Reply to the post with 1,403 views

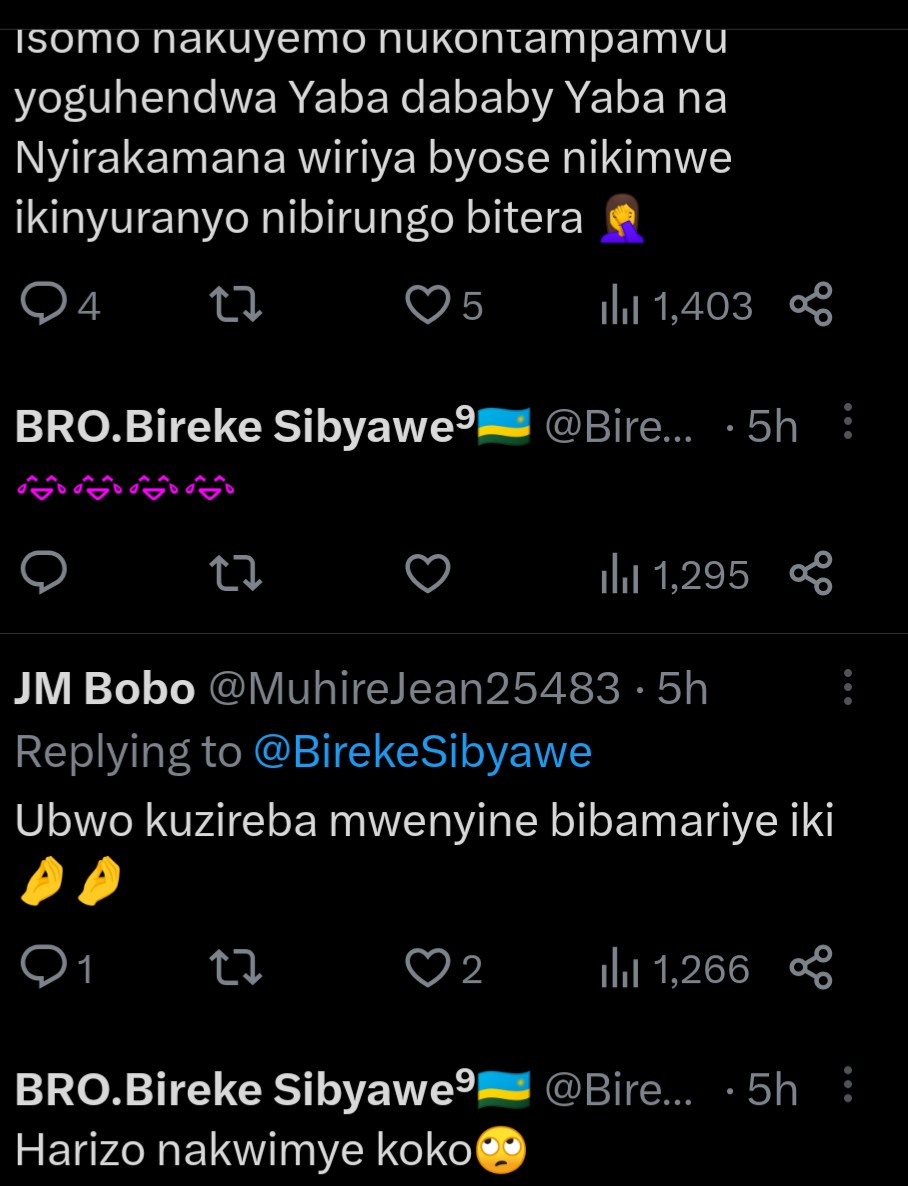(x=45, y=306)
